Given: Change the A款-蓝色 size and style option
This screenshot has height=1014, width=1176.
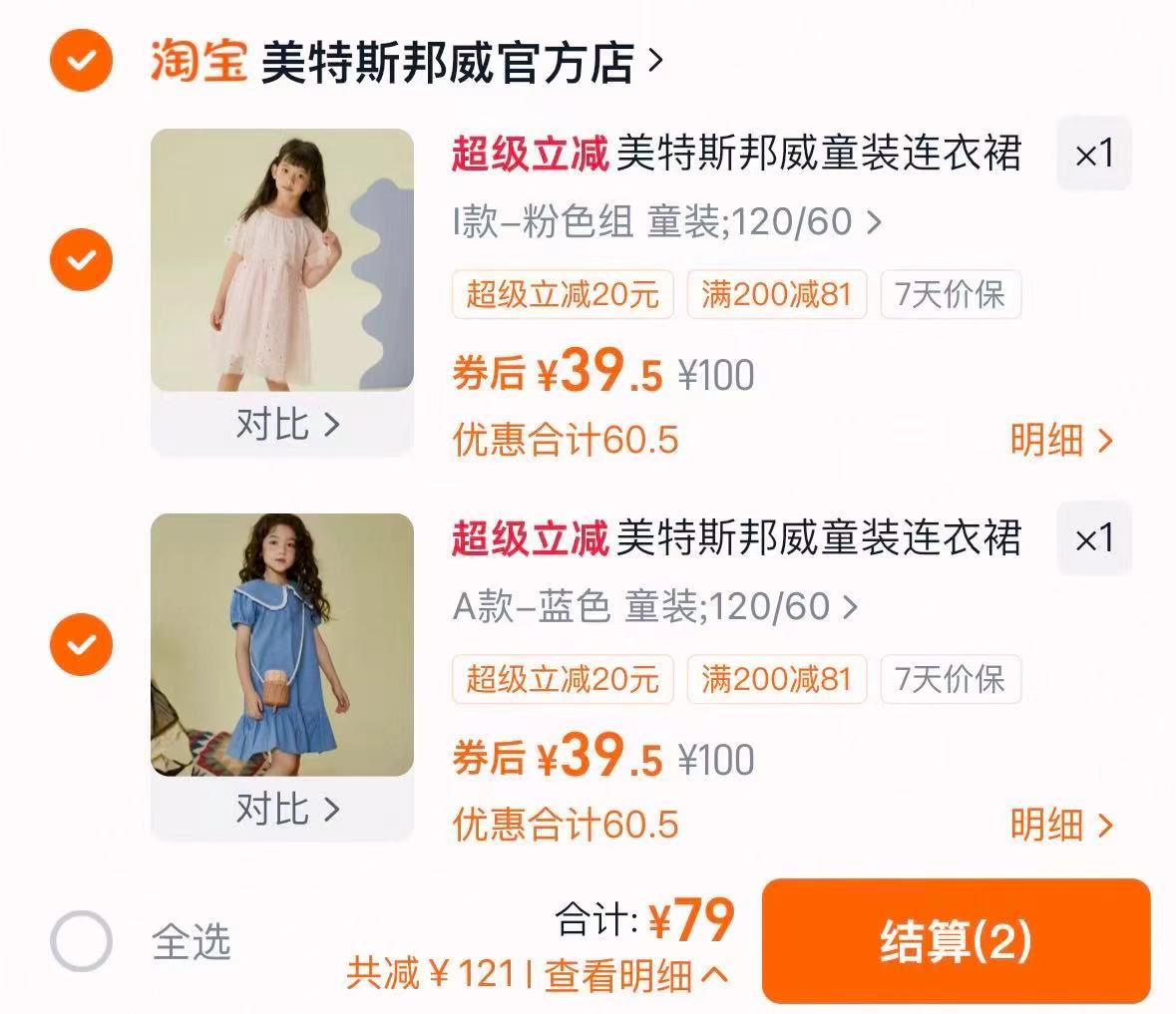Looking at the screenshot, I should (654, 606).
